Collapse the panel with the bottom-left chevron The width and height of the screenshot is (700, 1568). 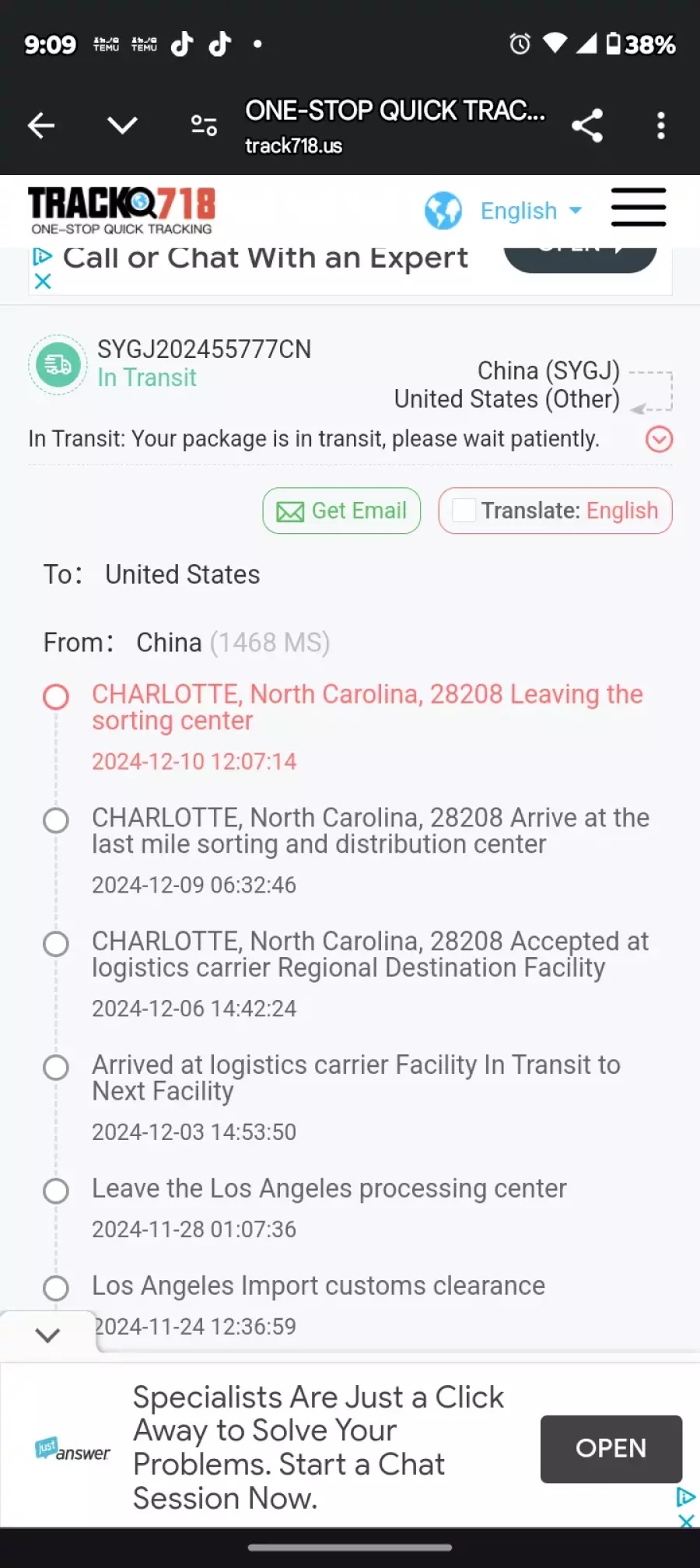point(48,1335)
